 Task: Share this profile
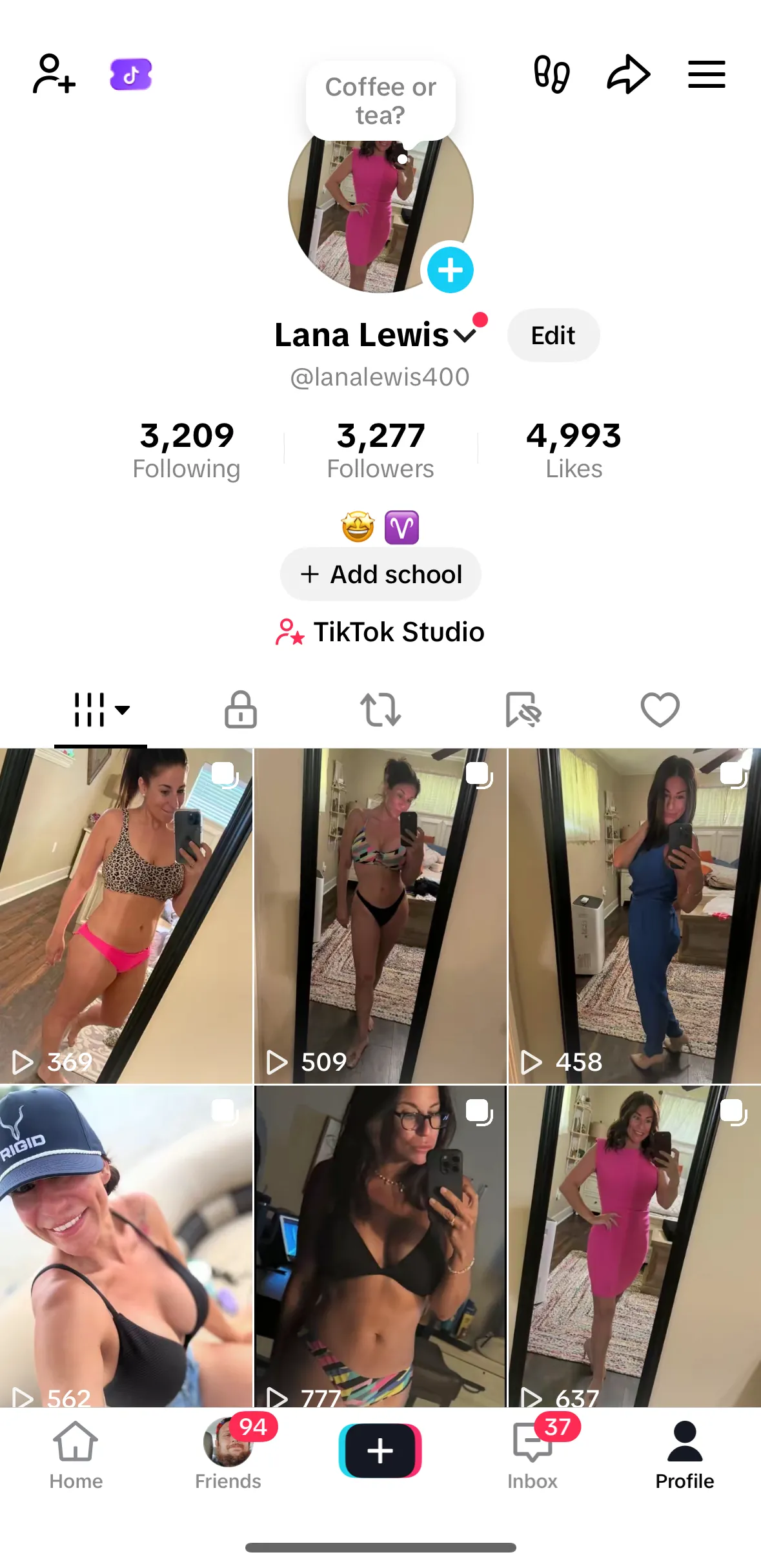tap(628, 74)
